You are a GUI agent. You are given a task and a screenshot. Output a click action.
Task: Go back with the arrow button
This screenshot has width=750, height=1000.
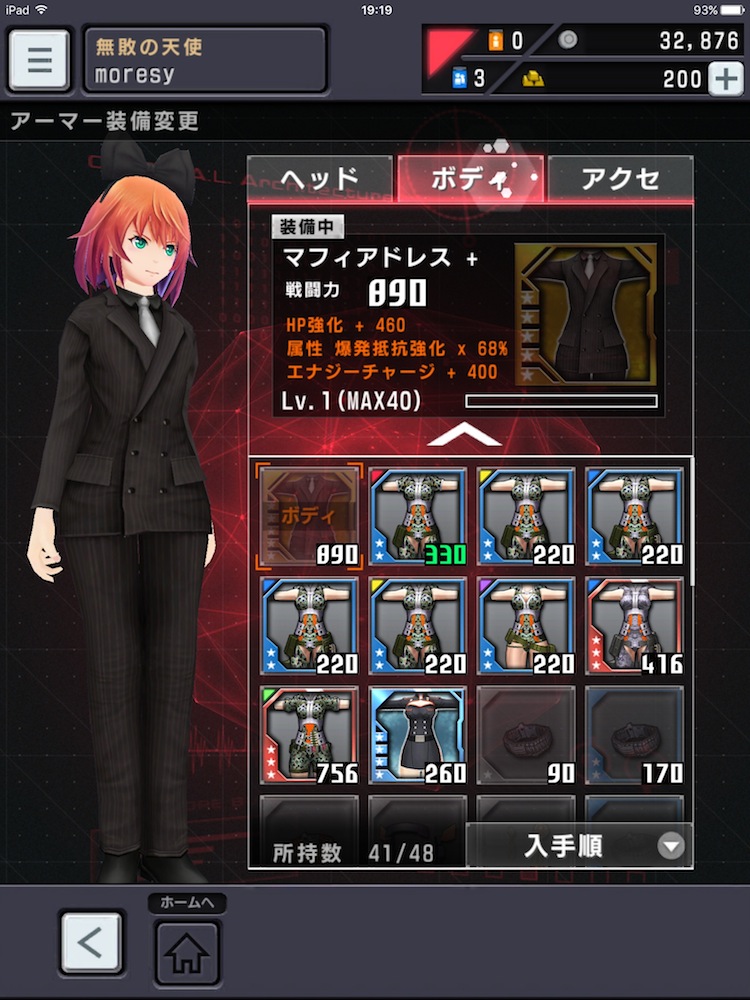(92, 942)
